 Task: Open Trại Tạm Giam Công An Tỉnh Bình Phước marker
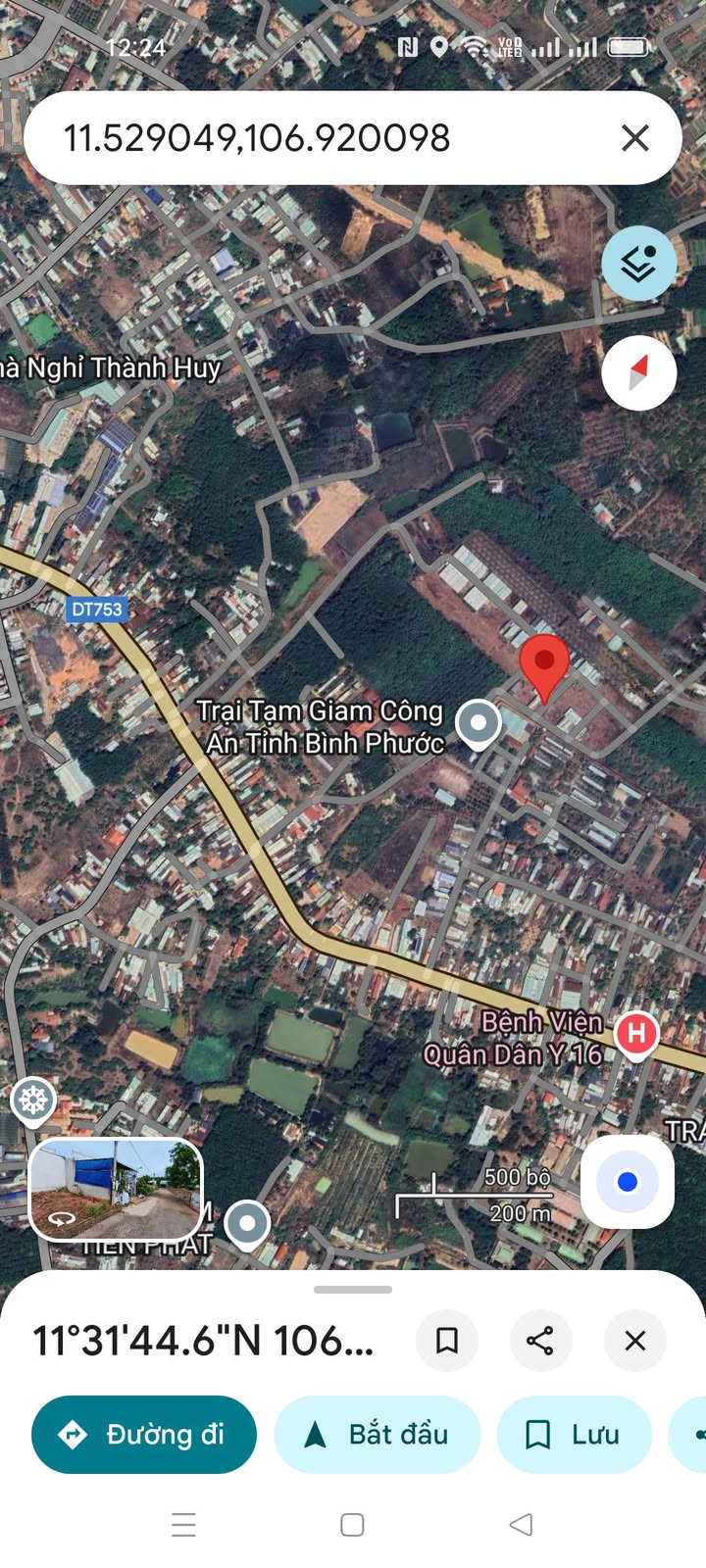coord(479,723)
